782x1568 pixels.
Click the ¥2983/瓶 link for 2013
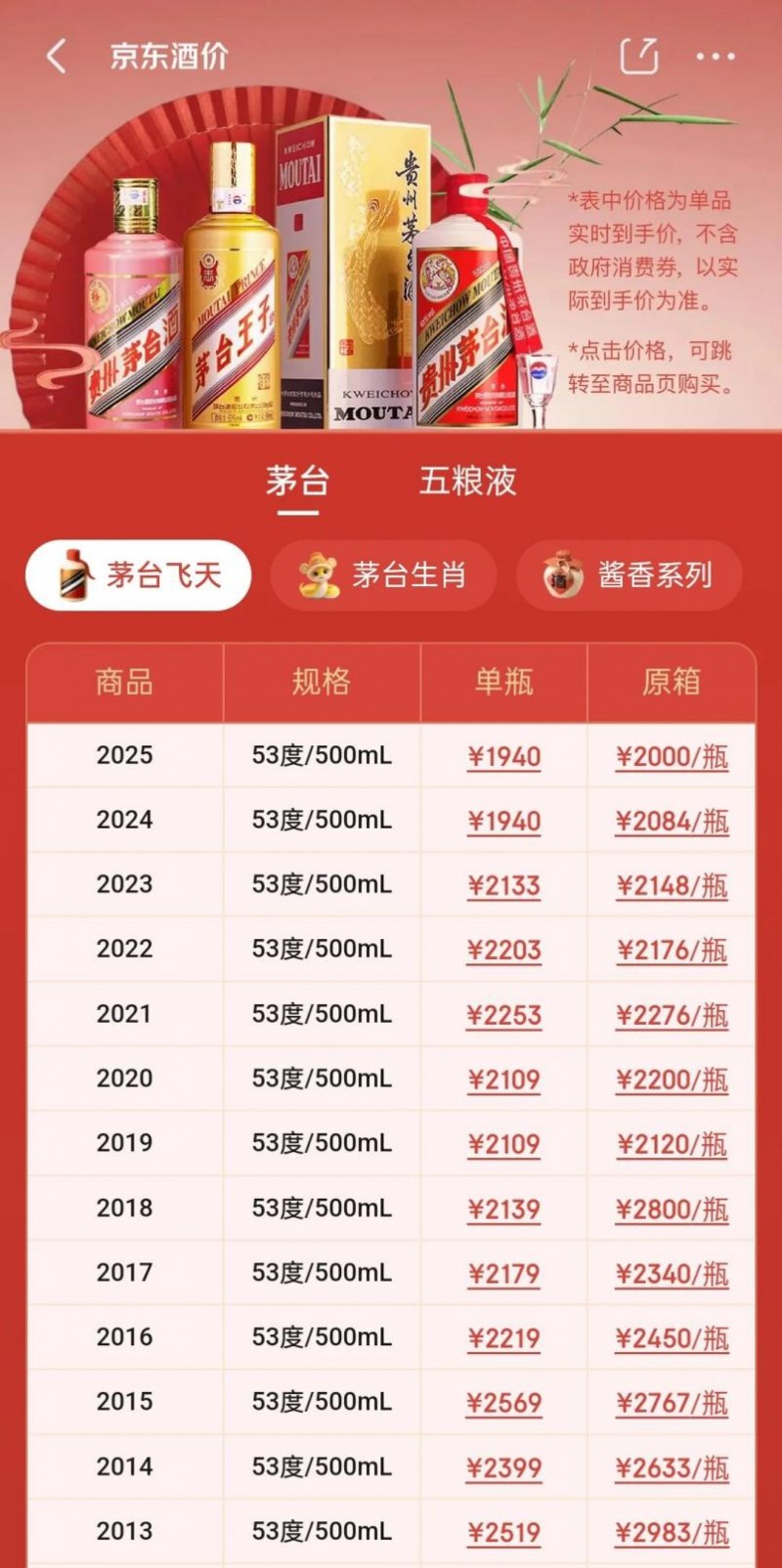pos(671,1533)
